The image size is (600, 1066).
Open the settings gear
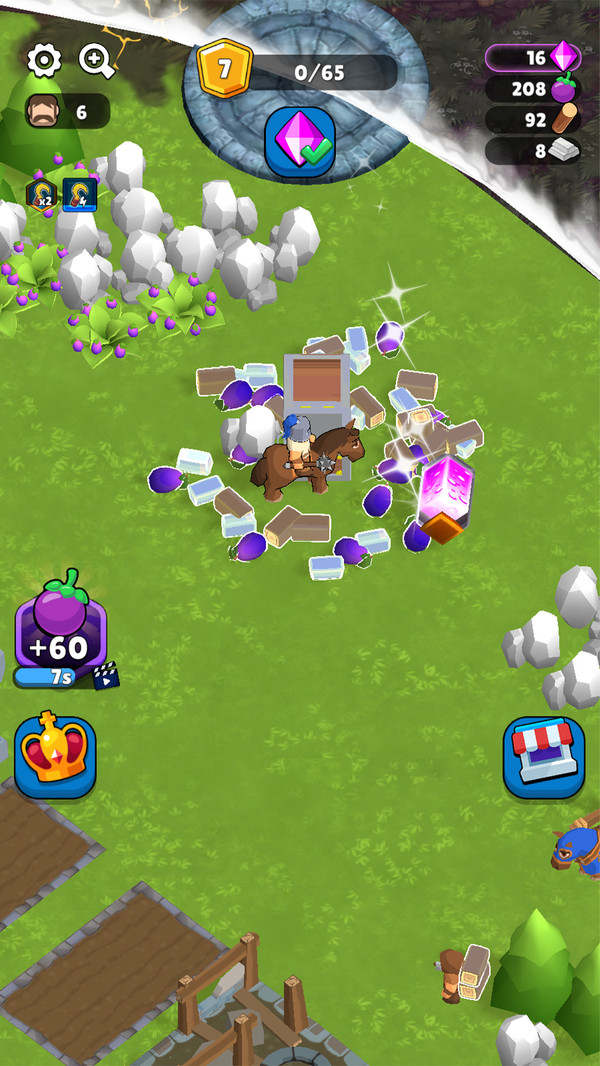pyautogui.click(x=43, y=60)
